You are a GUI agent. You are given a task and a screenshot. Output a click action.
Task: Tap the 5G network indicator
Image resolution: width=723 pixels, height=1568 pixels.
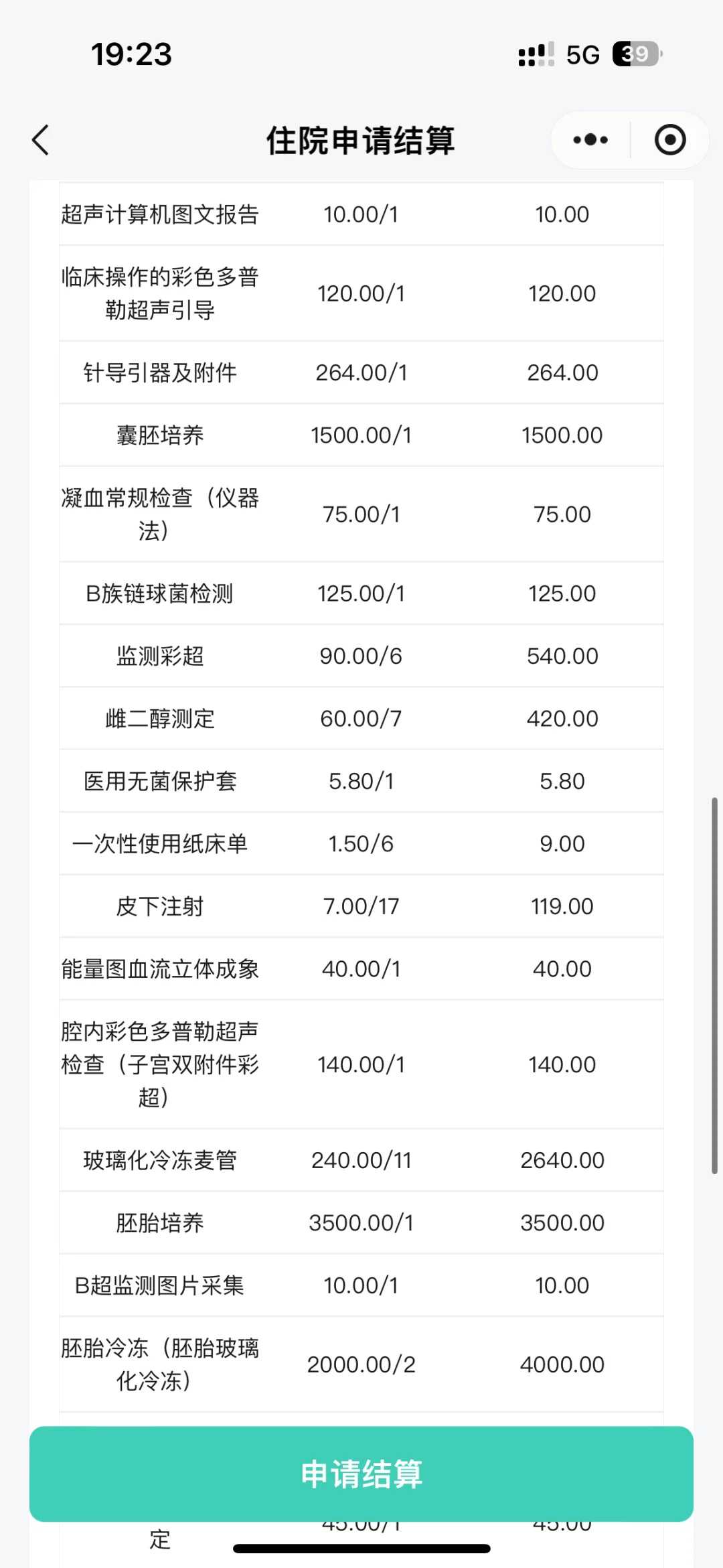pos(584,55)
